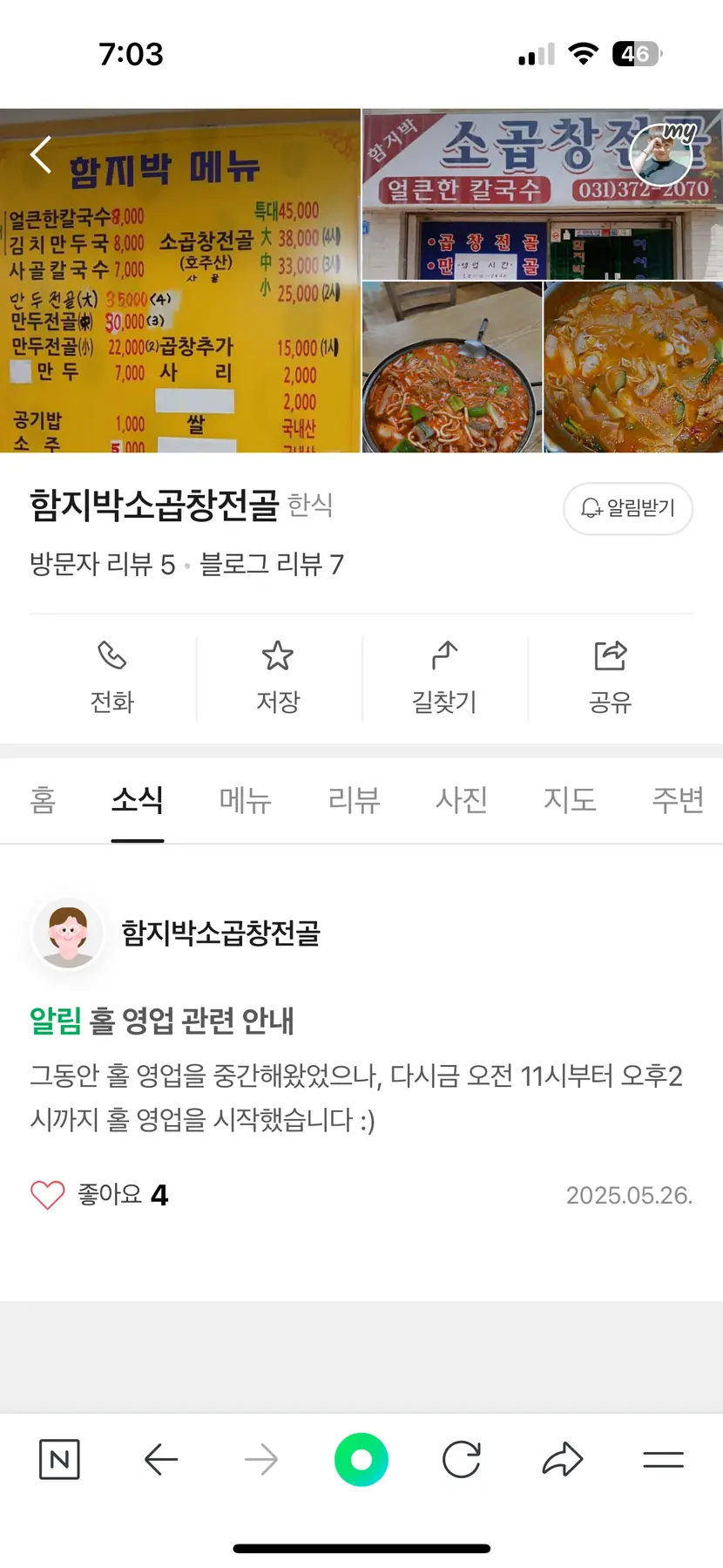Tap the 알림받기 notification button

tap(628, 508)
